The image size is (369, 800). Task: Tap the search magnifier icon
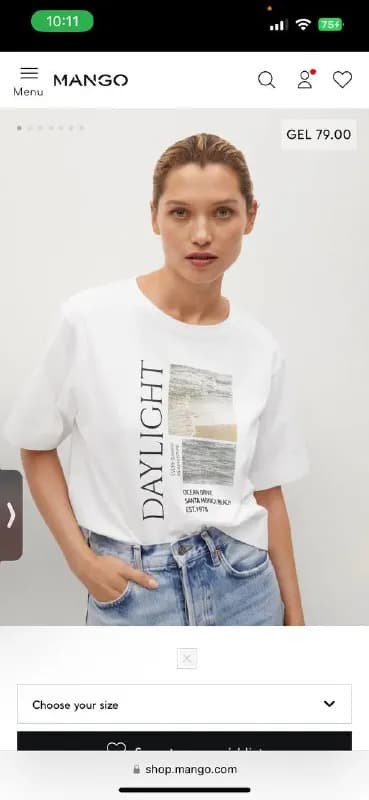tap(266, 80)
